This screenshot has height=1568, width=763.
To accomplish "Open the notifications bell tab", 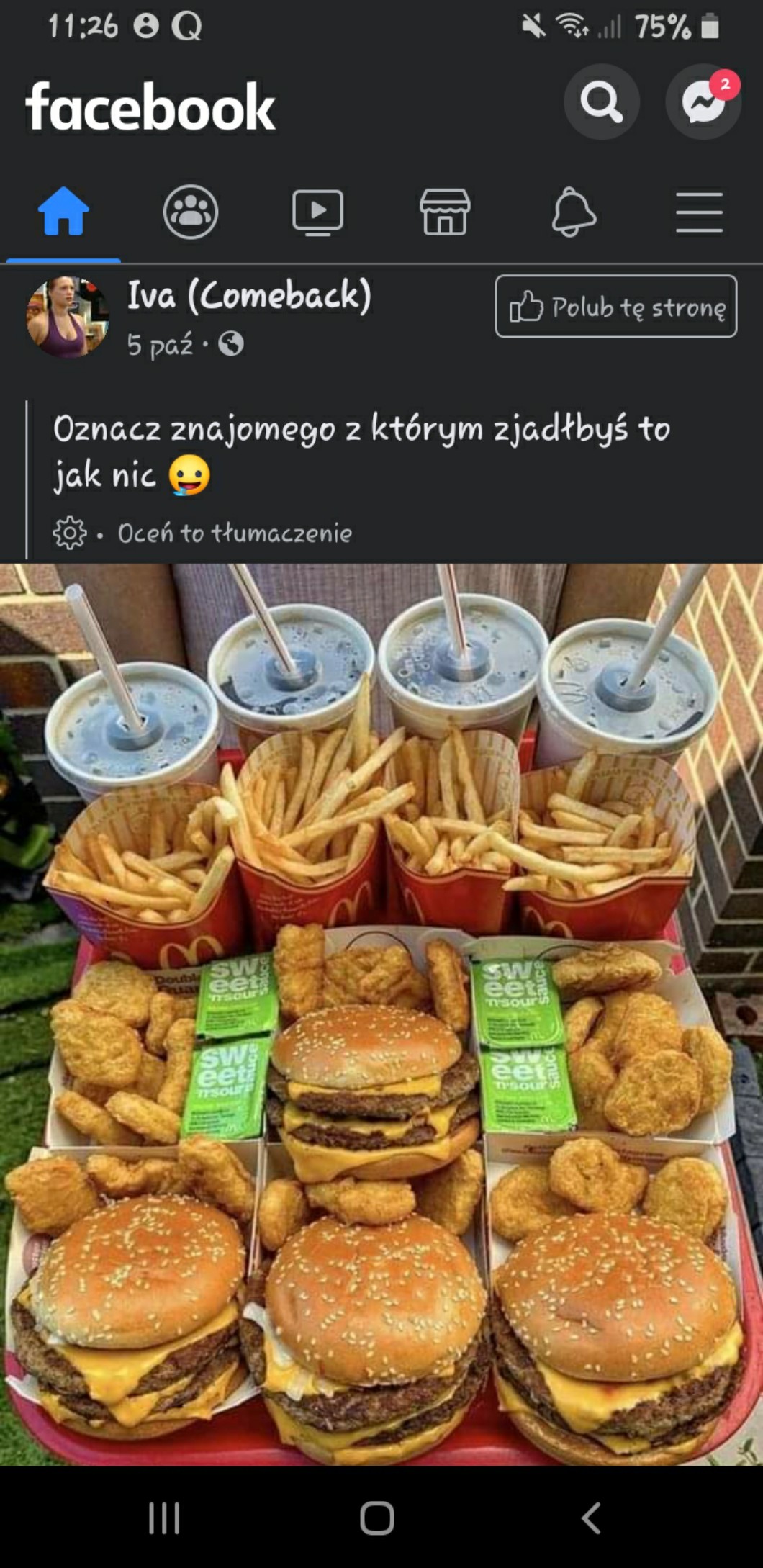I will (x=573, y=212).
